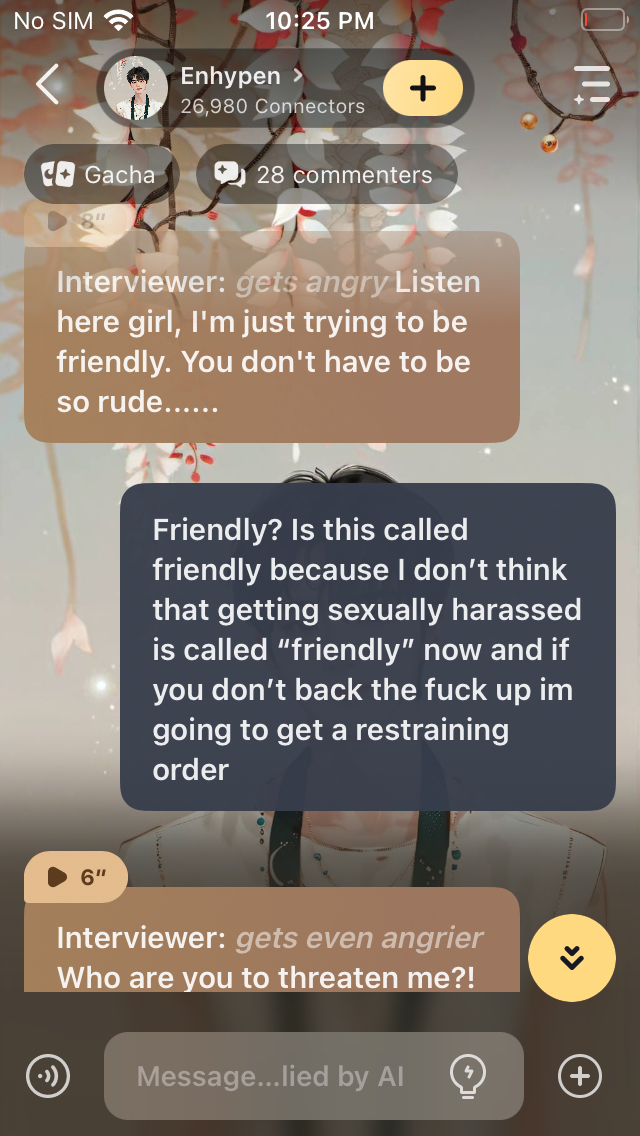Image resolution: width=640 pixels, height=1136 pixels.
Task: Switch to voice input mode
Action: [x=47, y=1076]
